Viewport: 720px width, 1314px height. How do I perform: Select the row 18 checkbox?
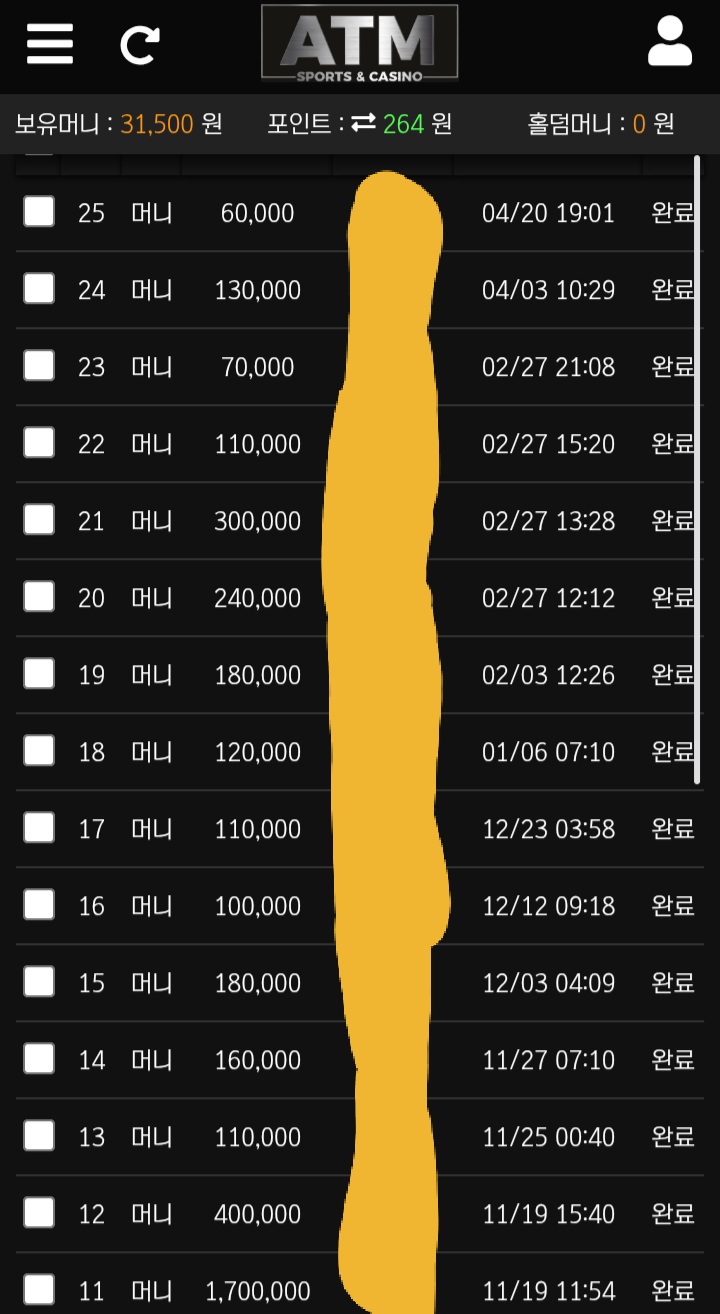click(x=39, y=750)
